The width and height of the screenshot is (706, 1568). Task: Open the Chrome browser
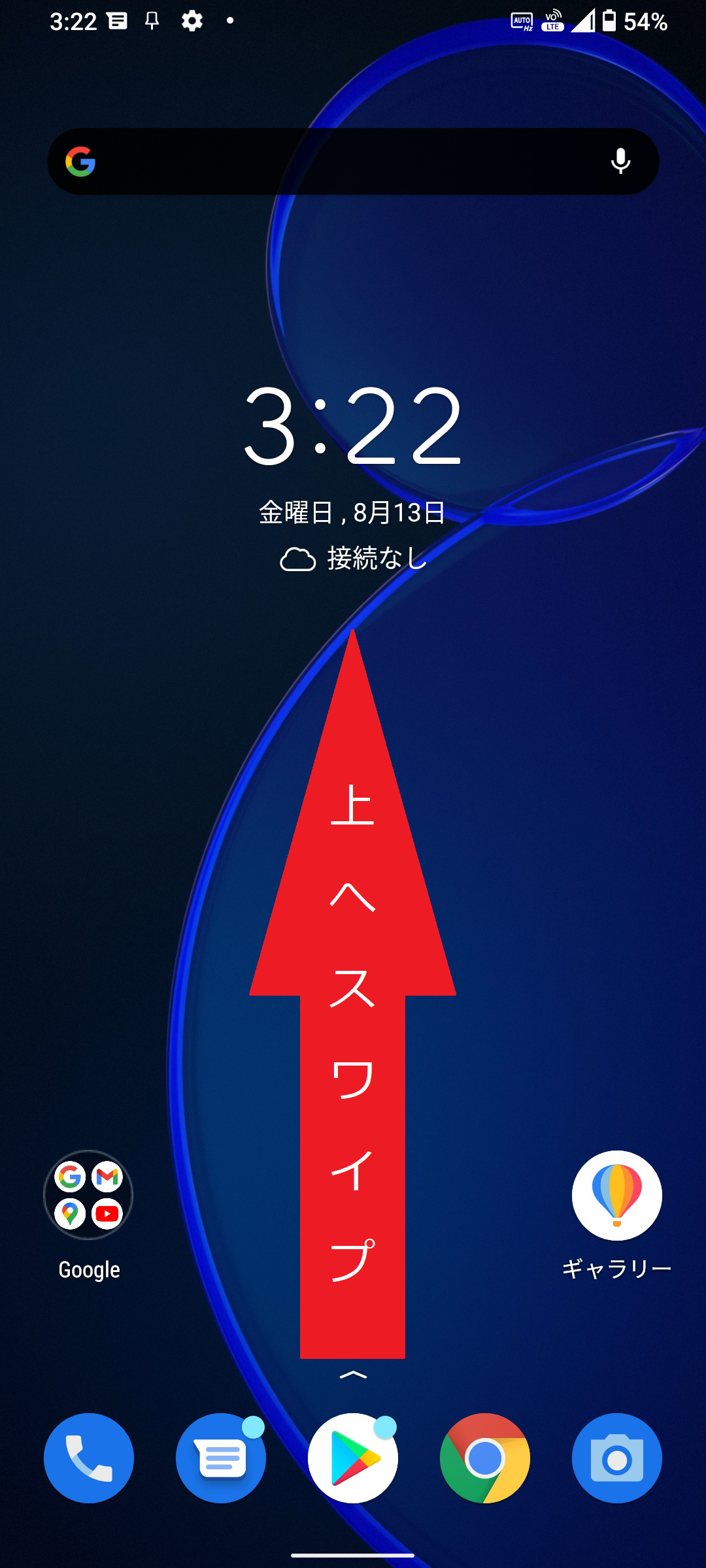pyautogui.click(x=485, y=1458)
